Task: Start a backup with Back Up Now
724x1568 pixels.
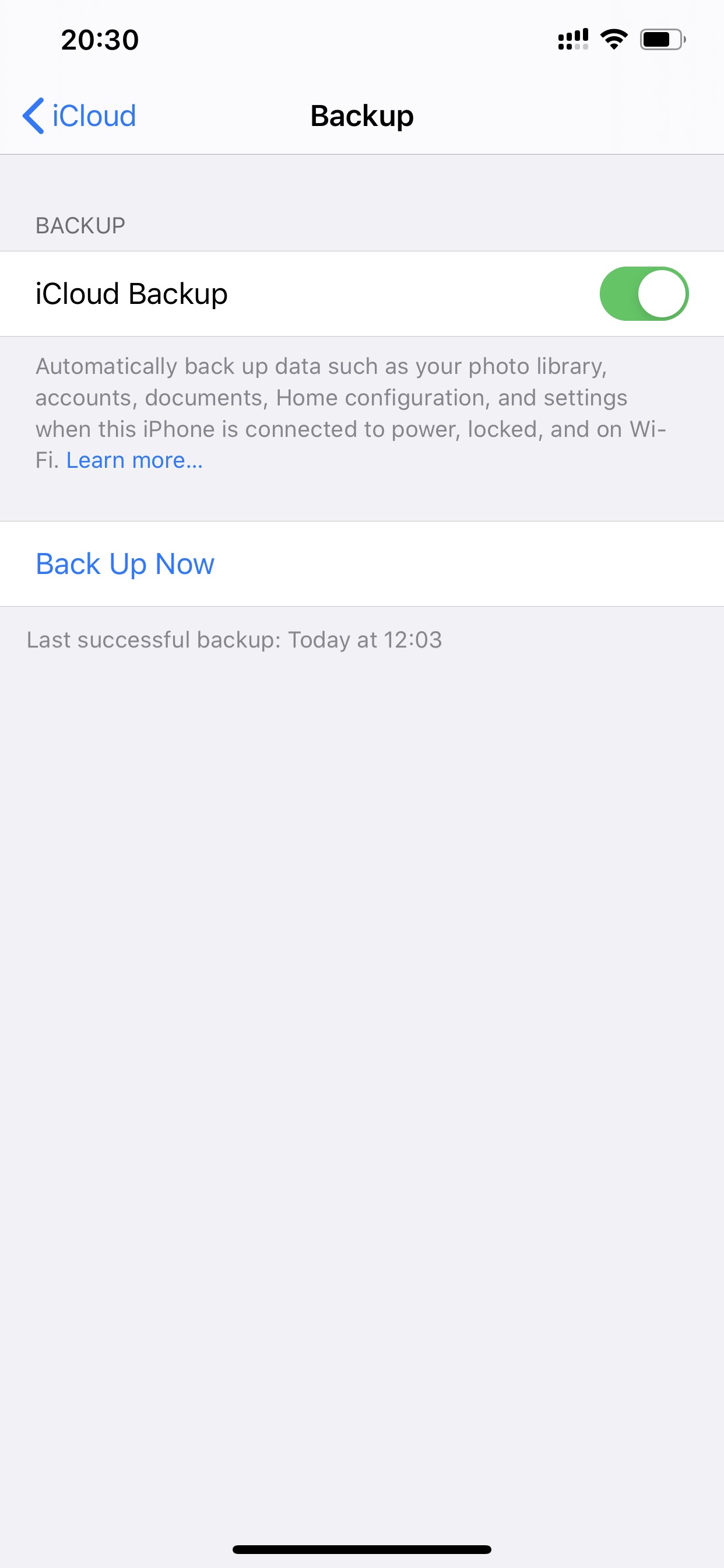Action: pyautogui.click(x=362, y=563)
